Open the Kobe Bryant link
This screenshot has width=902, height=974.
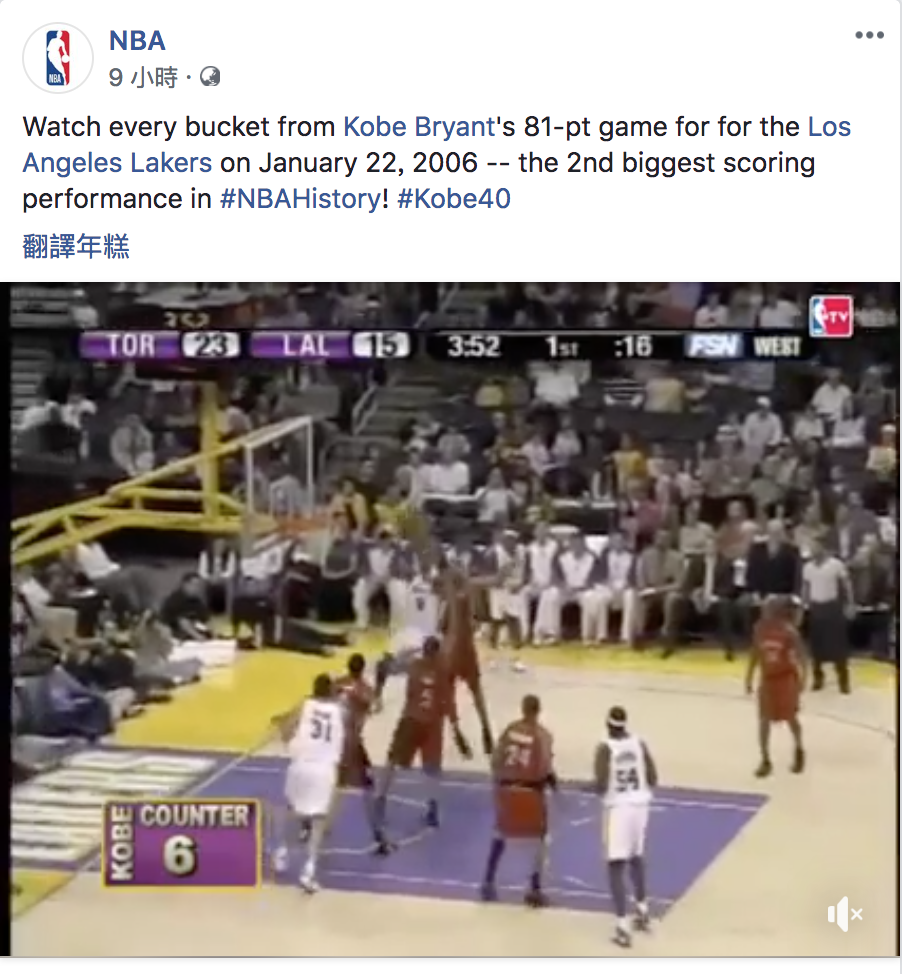pyautogui.click(x=419, y=127)
